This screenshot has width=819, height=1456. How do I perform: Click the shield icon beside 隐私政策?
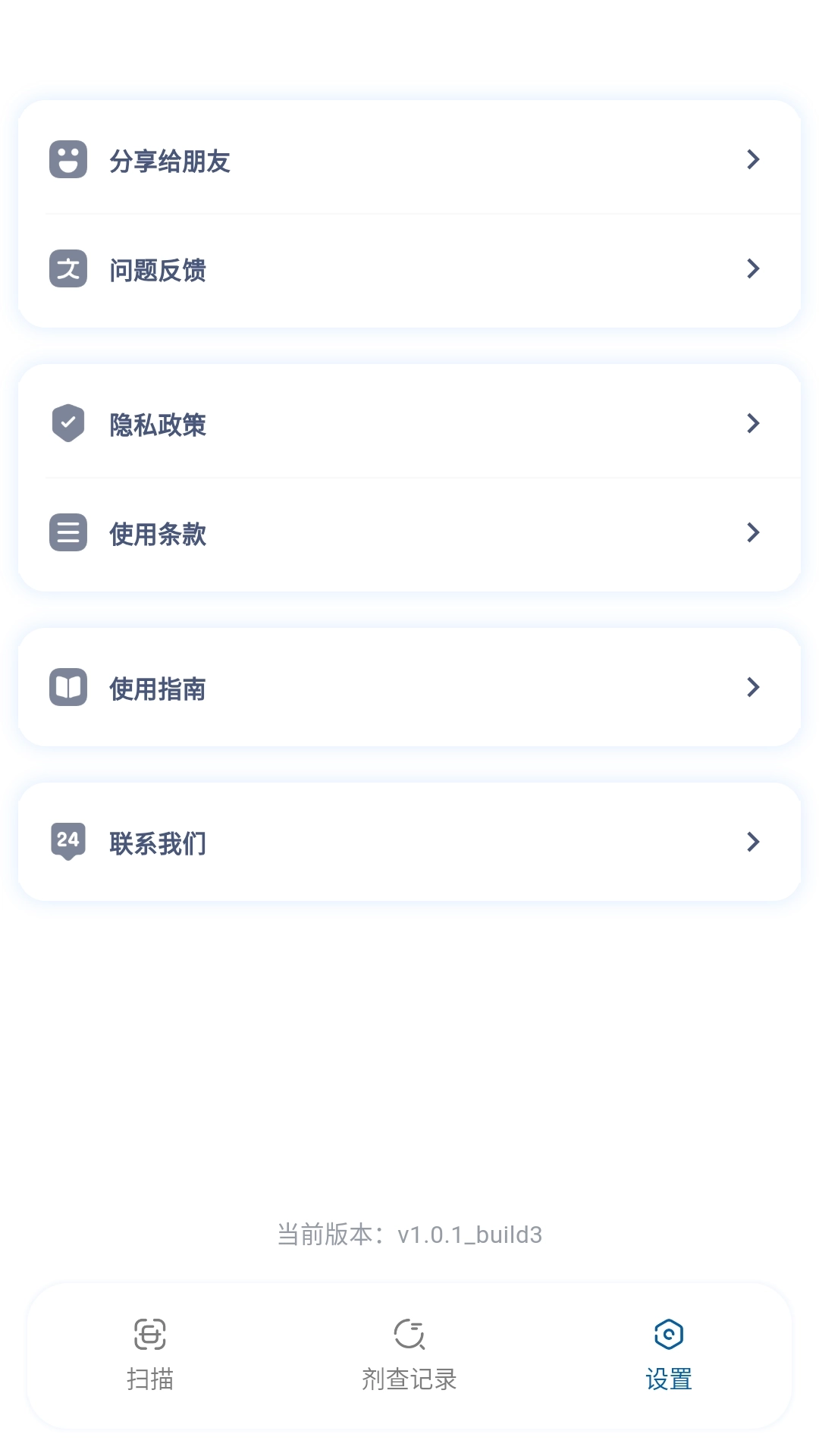coord(67,423)
